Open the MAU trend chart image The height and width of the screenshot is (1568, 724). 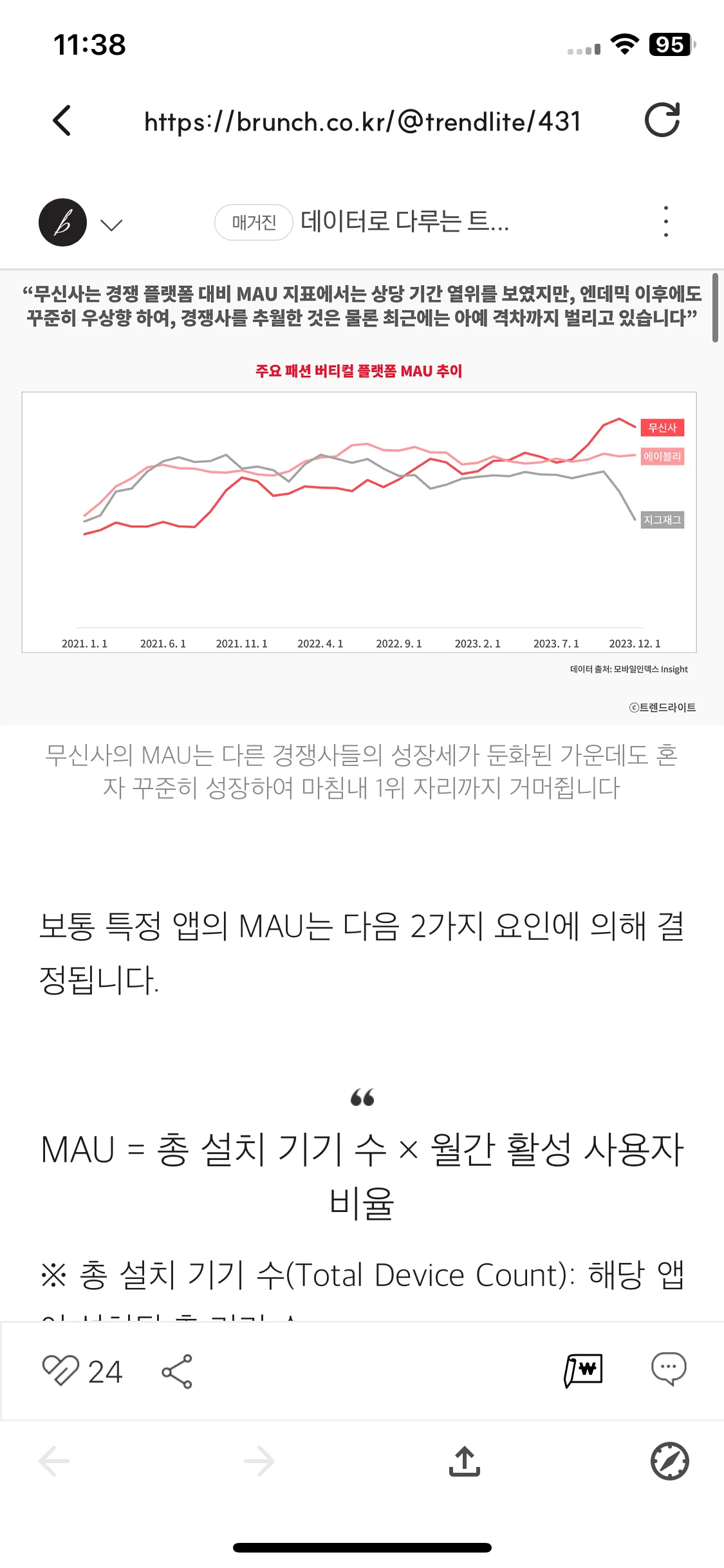pyautogui.click(x=359, y=521)
